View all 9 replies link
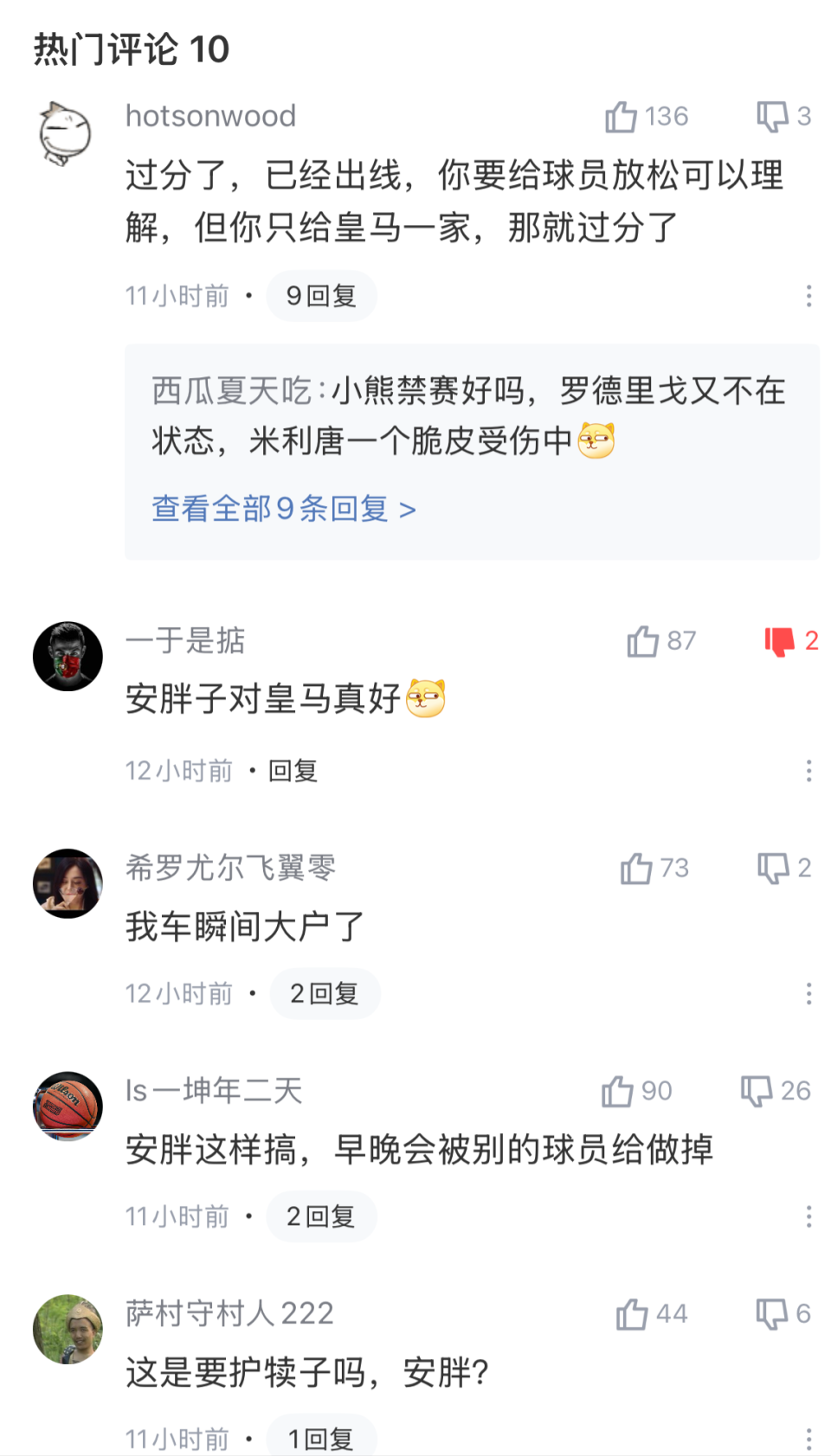831x1456 pixels. point(284,509)
